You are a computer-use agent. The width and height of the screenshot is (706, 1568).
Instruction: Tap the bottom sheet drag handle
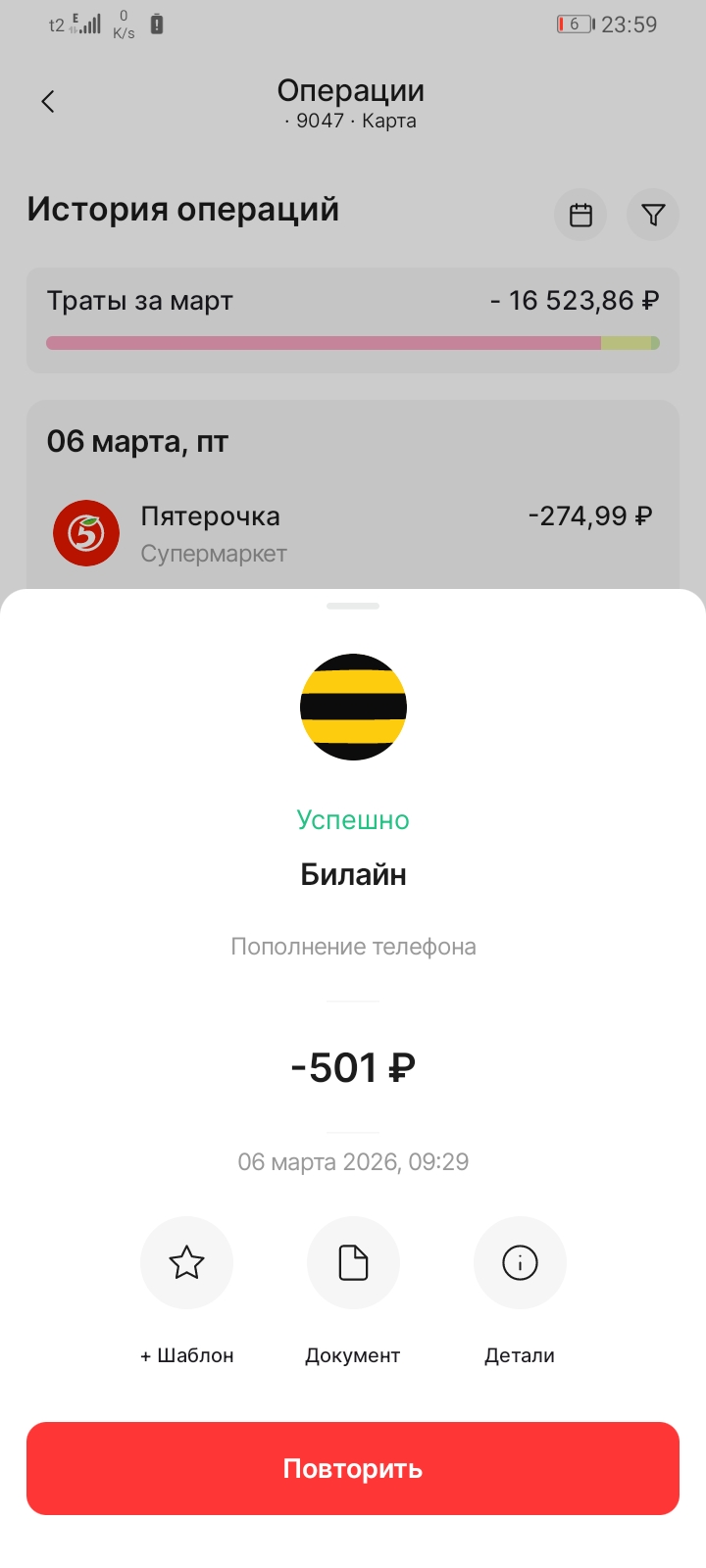pyautogui.click(x=353, y=606)
